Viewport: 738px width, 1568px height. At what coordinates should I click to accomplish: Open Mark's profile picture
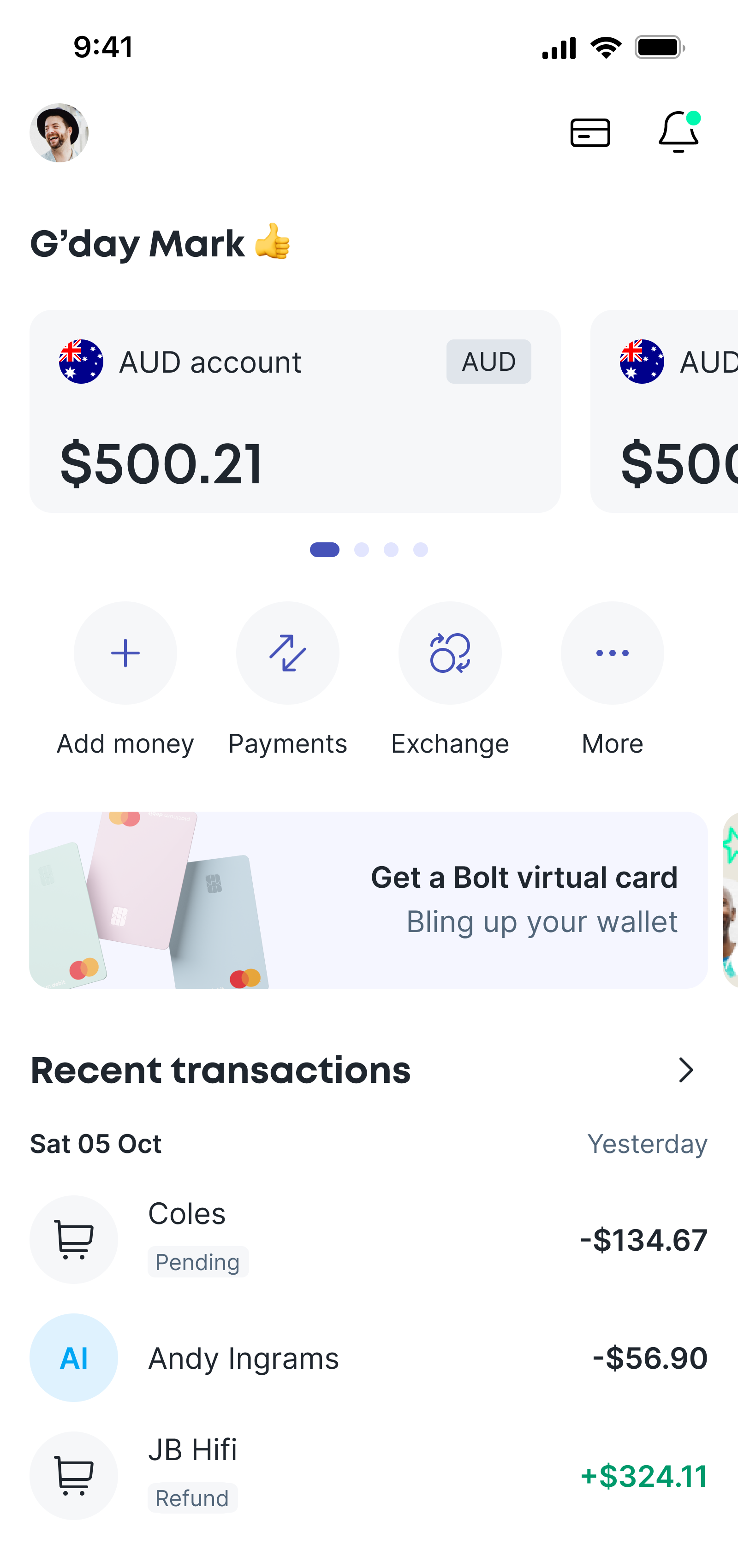point(59,133)
